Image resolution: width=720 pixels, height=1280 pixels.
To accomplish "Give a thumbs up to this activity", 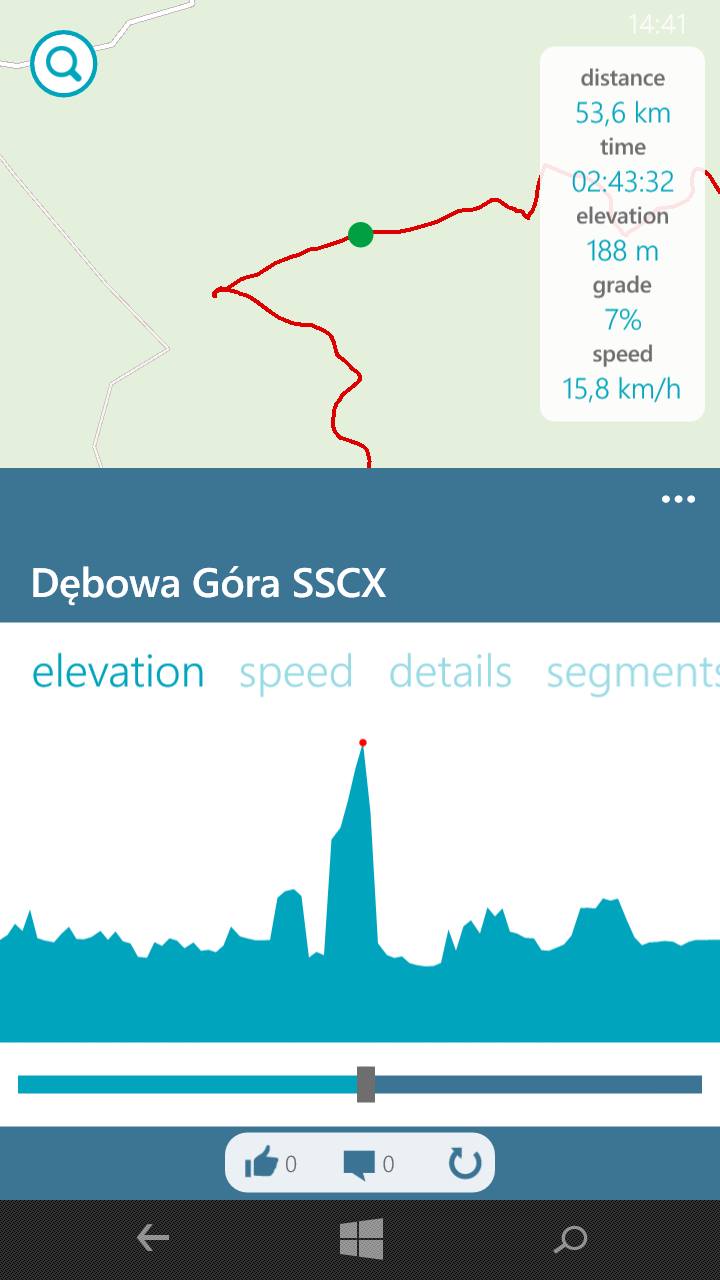I will point(262,1163).
